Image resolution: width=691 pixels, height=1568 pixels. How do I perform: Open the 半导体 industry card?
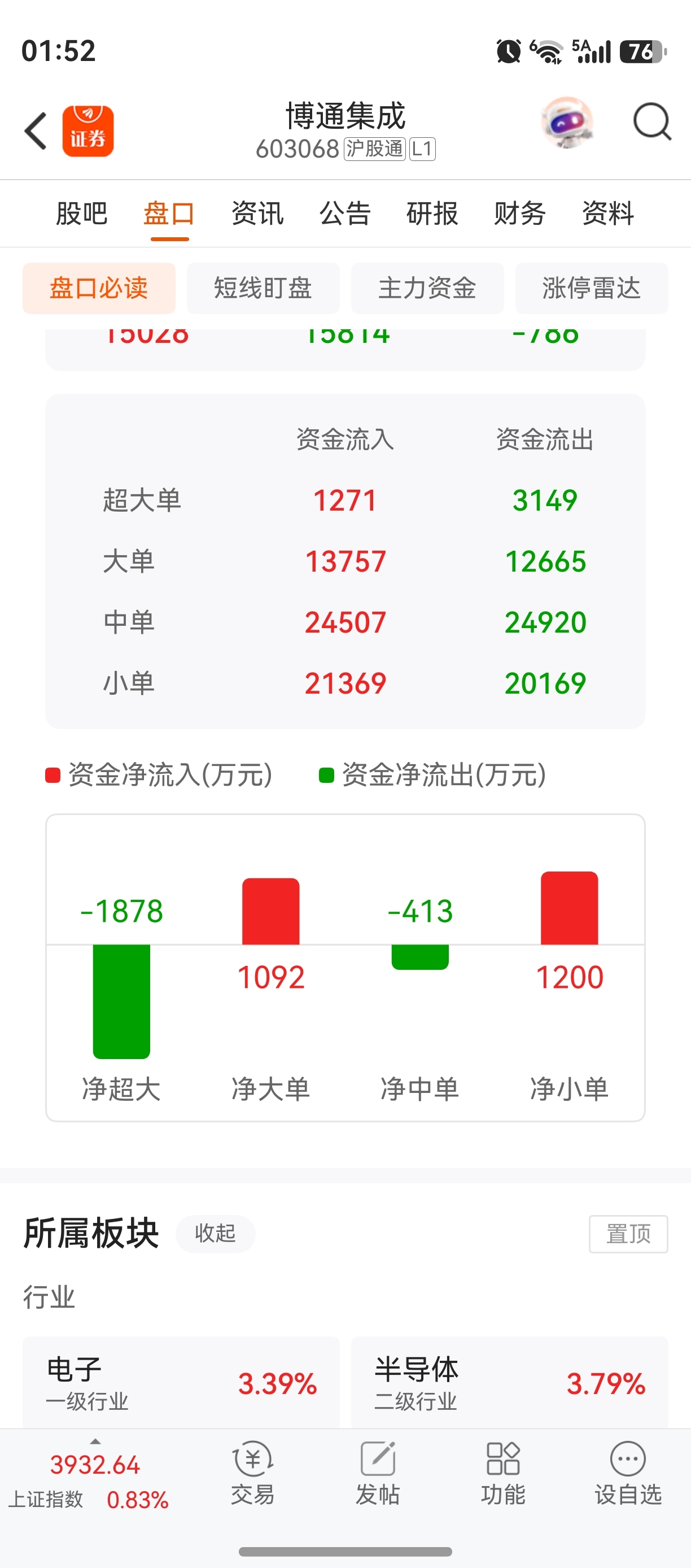pos(510,1383)
